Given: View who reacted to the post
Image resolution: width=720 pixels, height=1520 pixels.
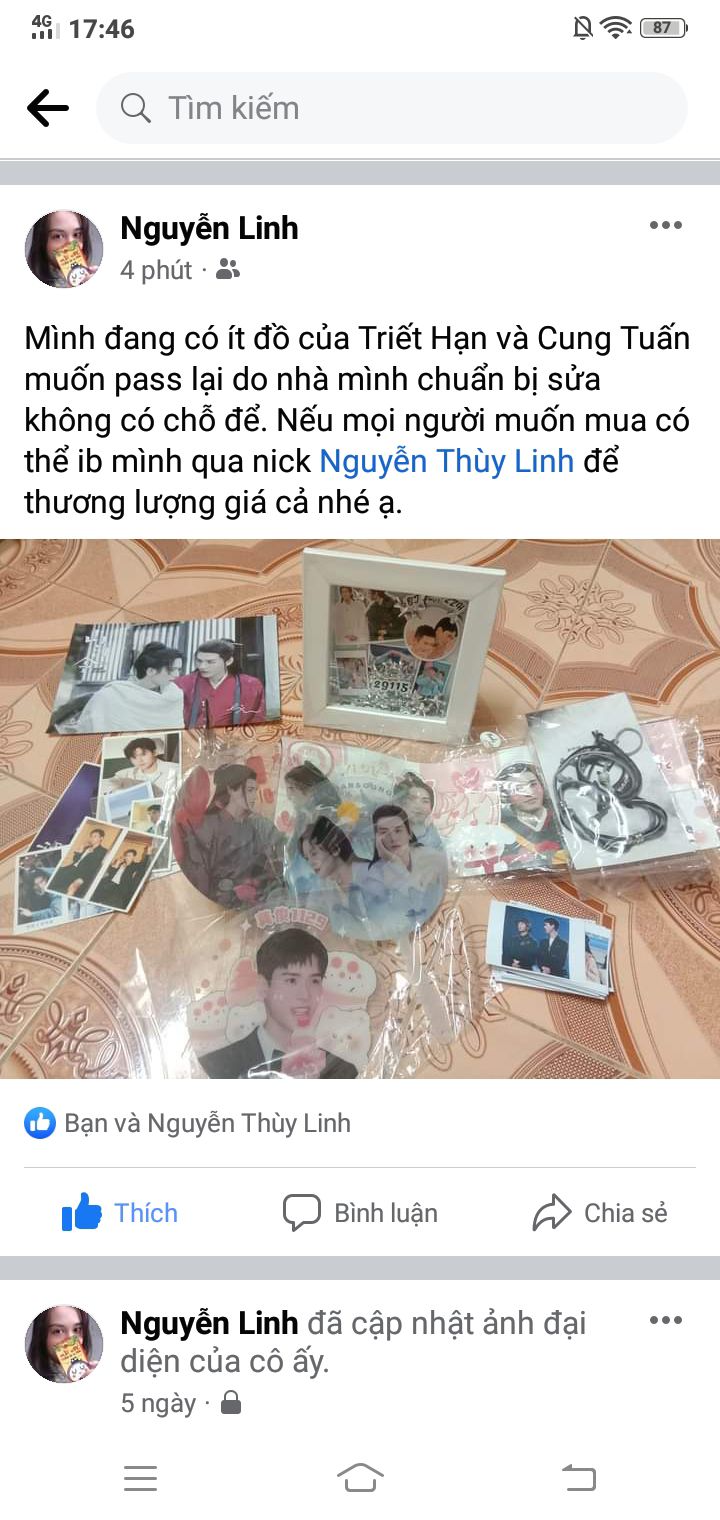Looking at the screenshot, I should pyautogui.click(x=188, y=1123).
